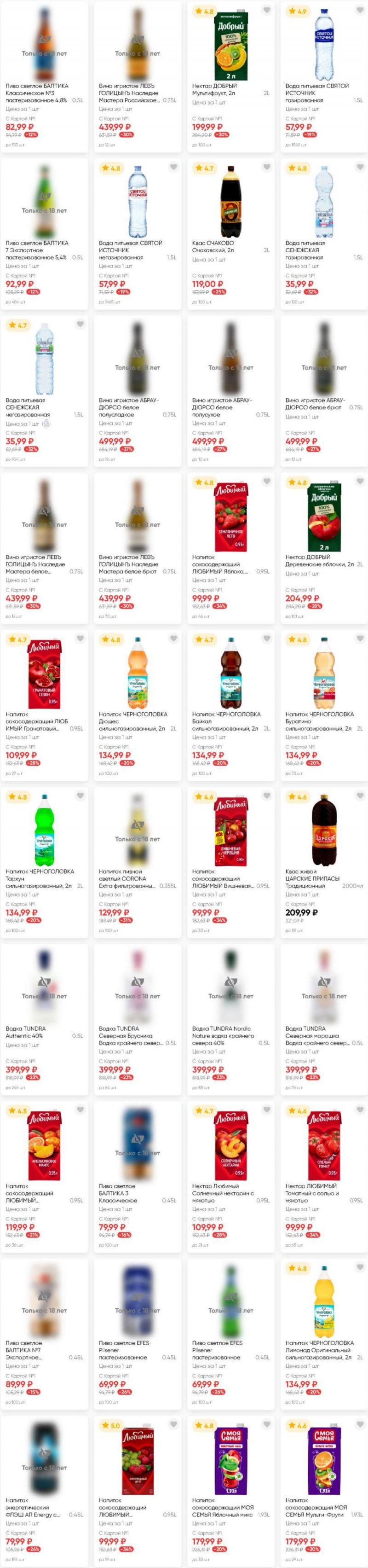View the TUNDRA Authentic 40% vodka
Screen dimensions: 368x1568
(x=44, y=992)
